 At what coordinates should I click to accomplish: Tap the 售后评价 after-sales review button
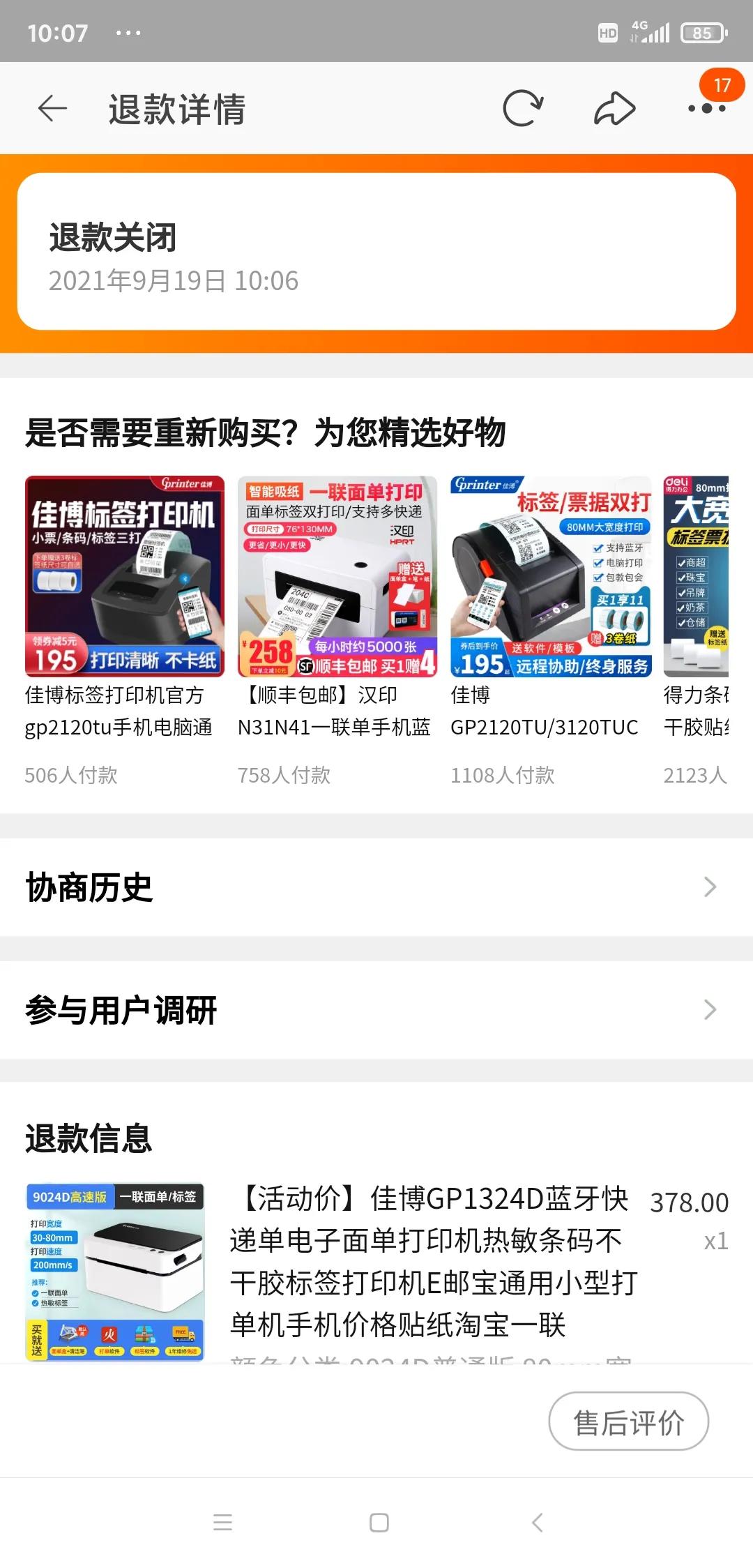pyautogui.click(x=628, y=1421)
